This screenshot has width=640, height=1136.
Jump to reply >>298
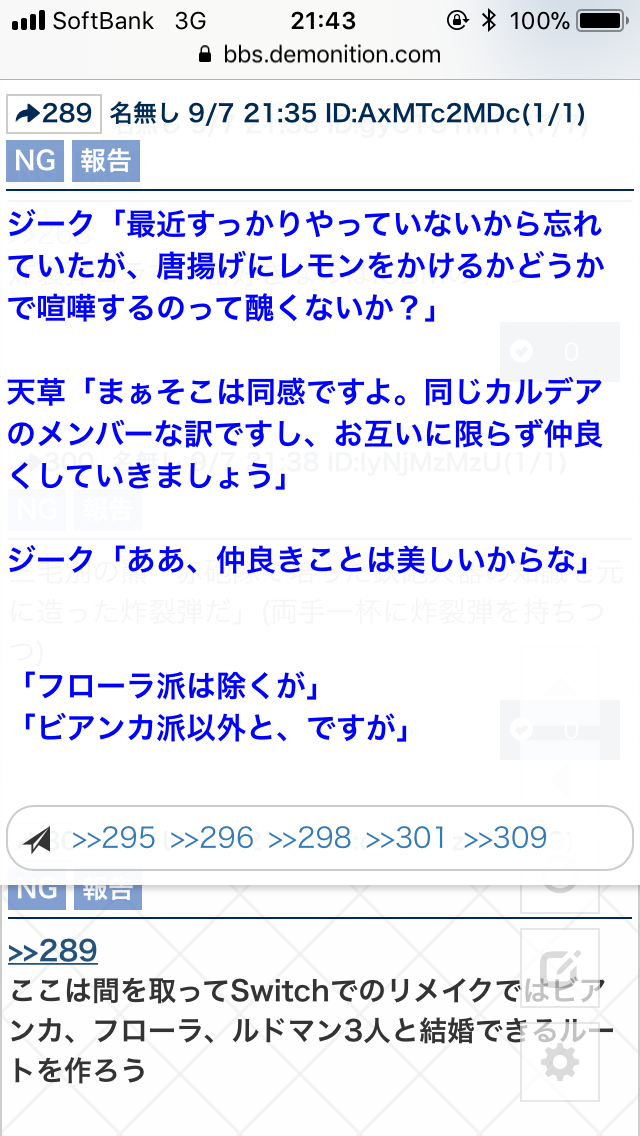[x=310, y=838]
